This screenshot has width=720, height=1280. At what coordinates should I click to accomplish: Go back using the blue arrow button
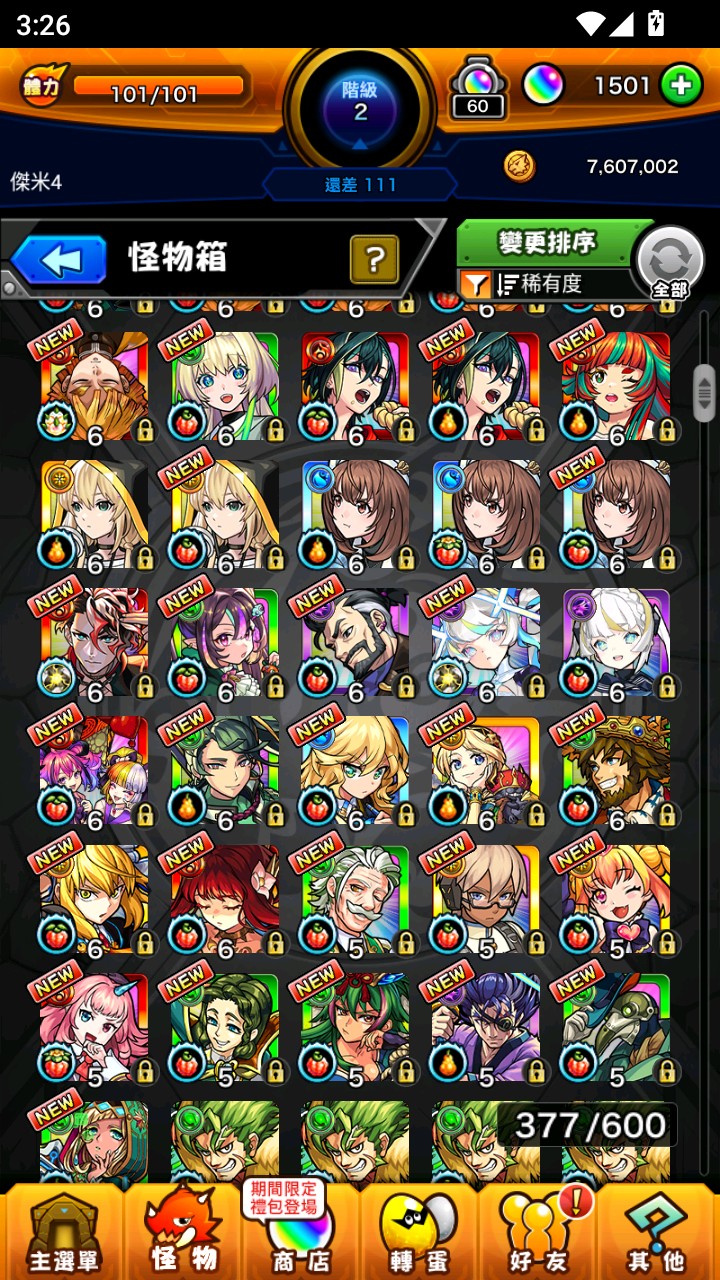[60, 260]
